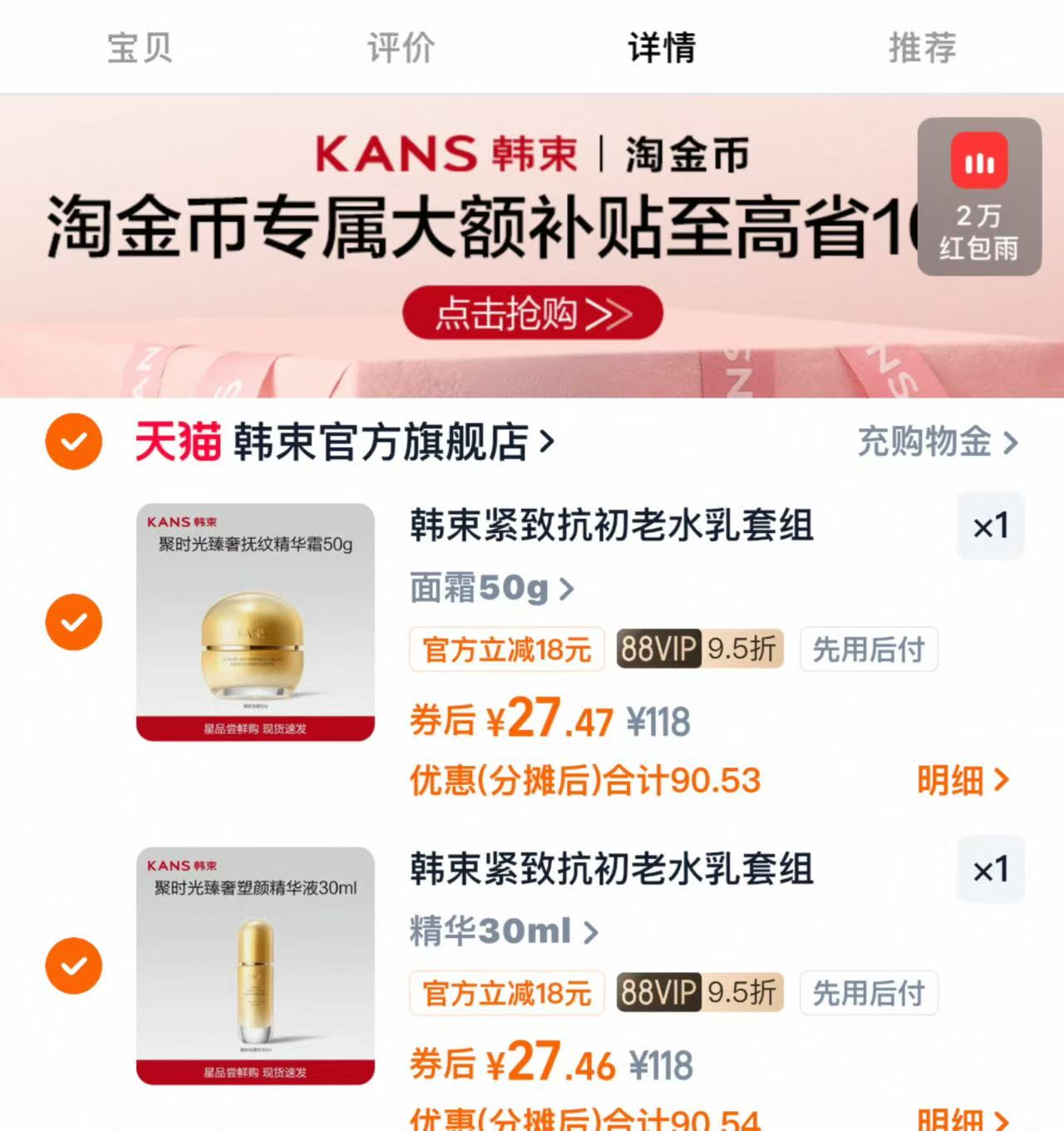Click the 先用后付 label on second item
The image size is (1064, 1131).
point(869,993)
